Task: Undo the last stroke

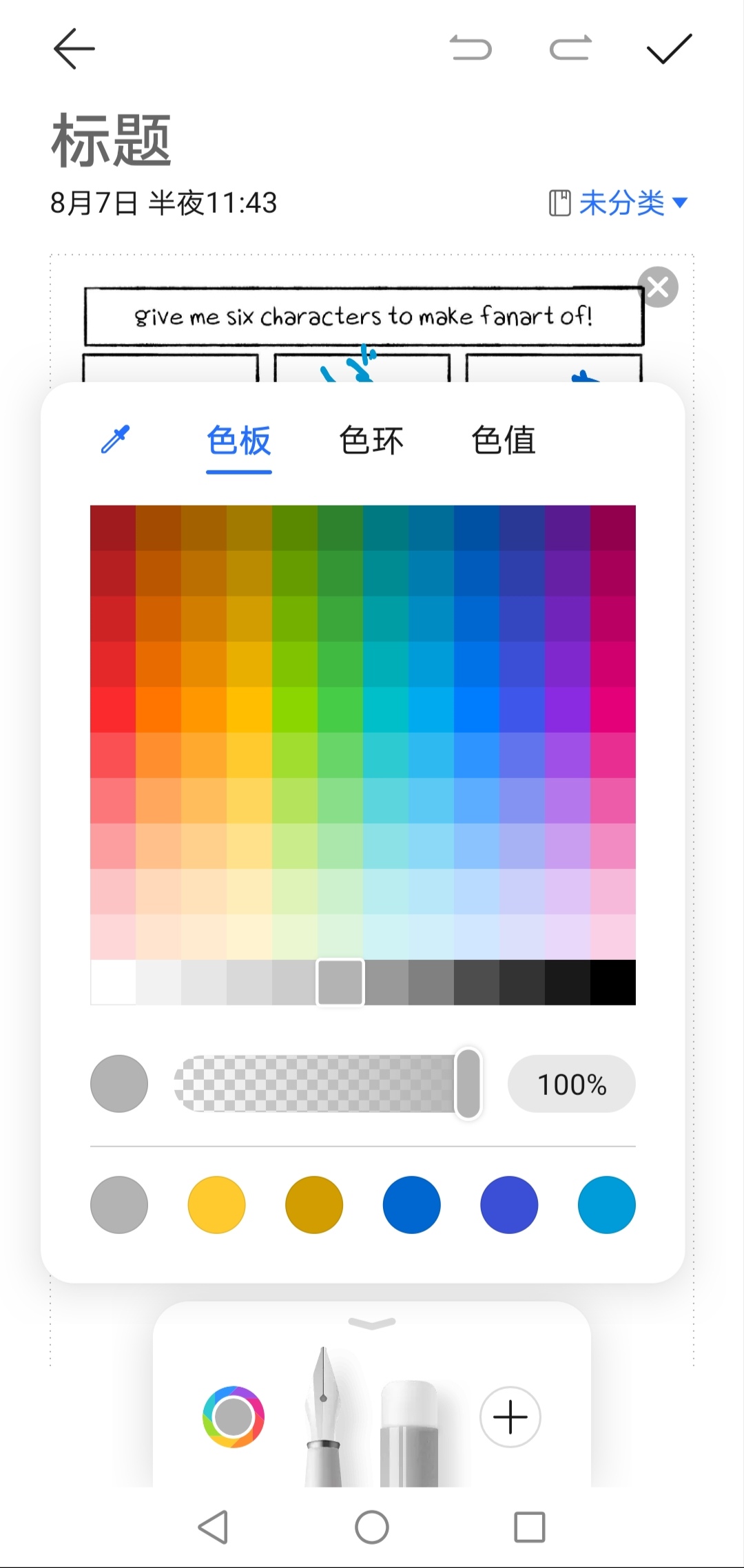Action: 471,49
